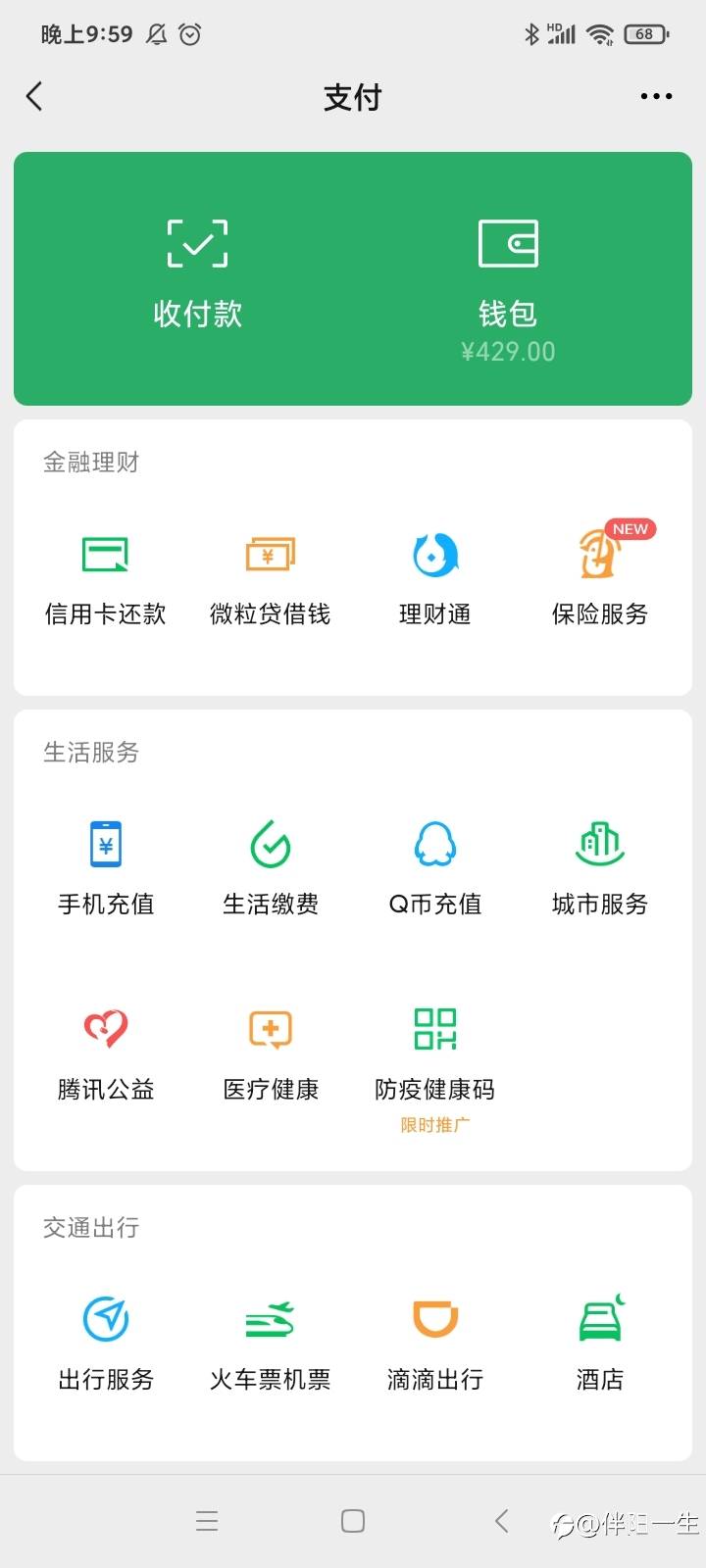Visit 腾讯公益

coord(106,1053)
